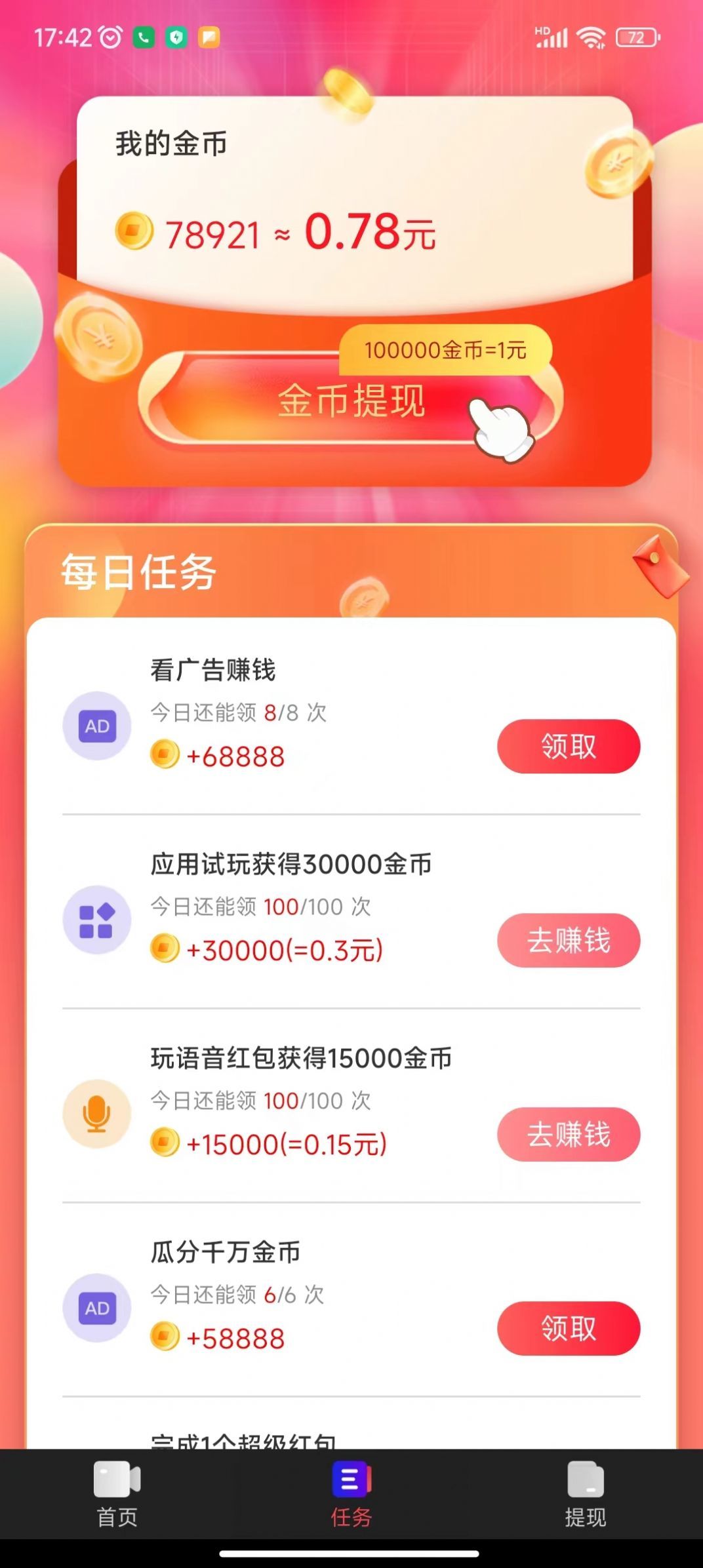Image resolution: width=703 pixels, height=1568 pixels.
Task: Tap 去赚钱 beside 玩语音红包获得15000金币
Action: click(569, 1133)
